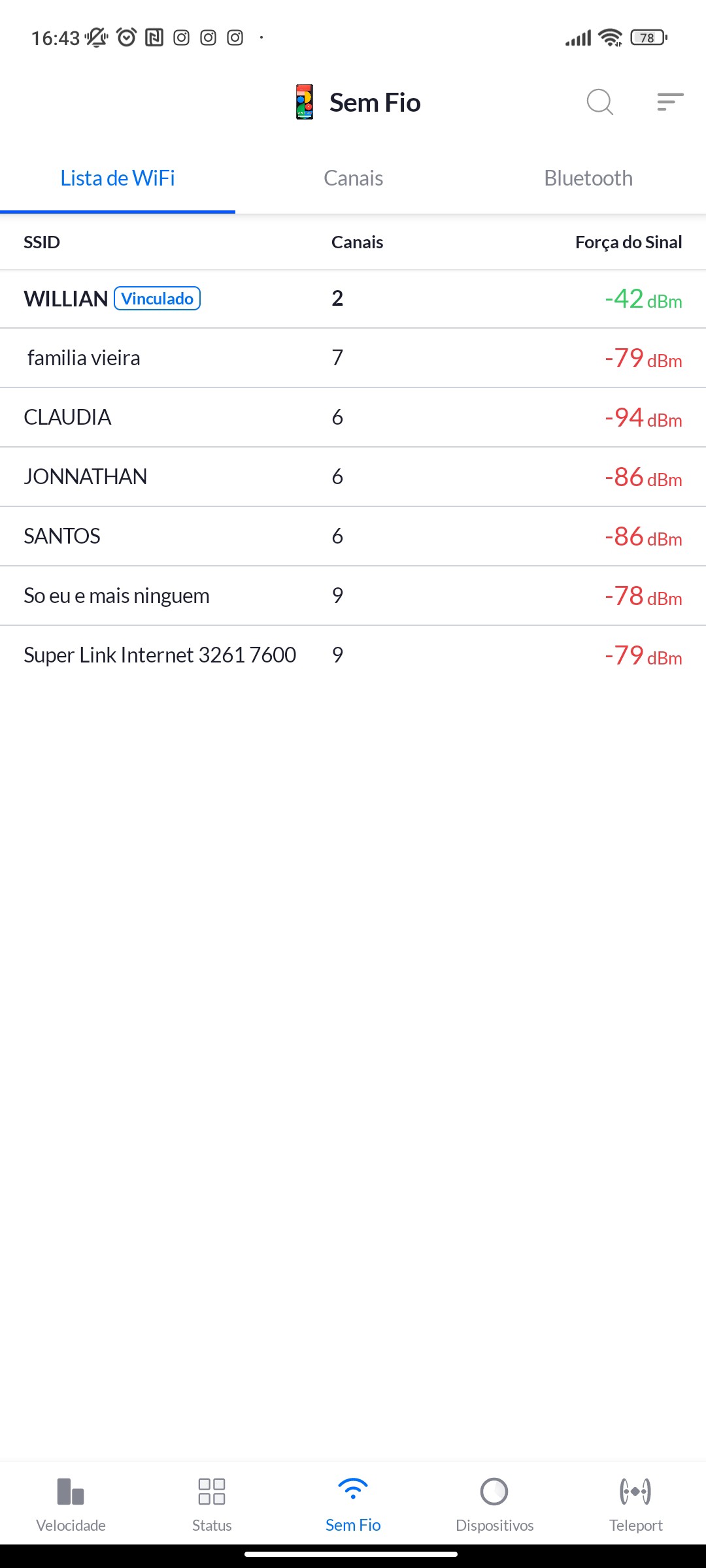The height and width of the screenshot is (1568, 706).
Task: Open the WILLIAN network details
Action: click(x=353, y=299)
